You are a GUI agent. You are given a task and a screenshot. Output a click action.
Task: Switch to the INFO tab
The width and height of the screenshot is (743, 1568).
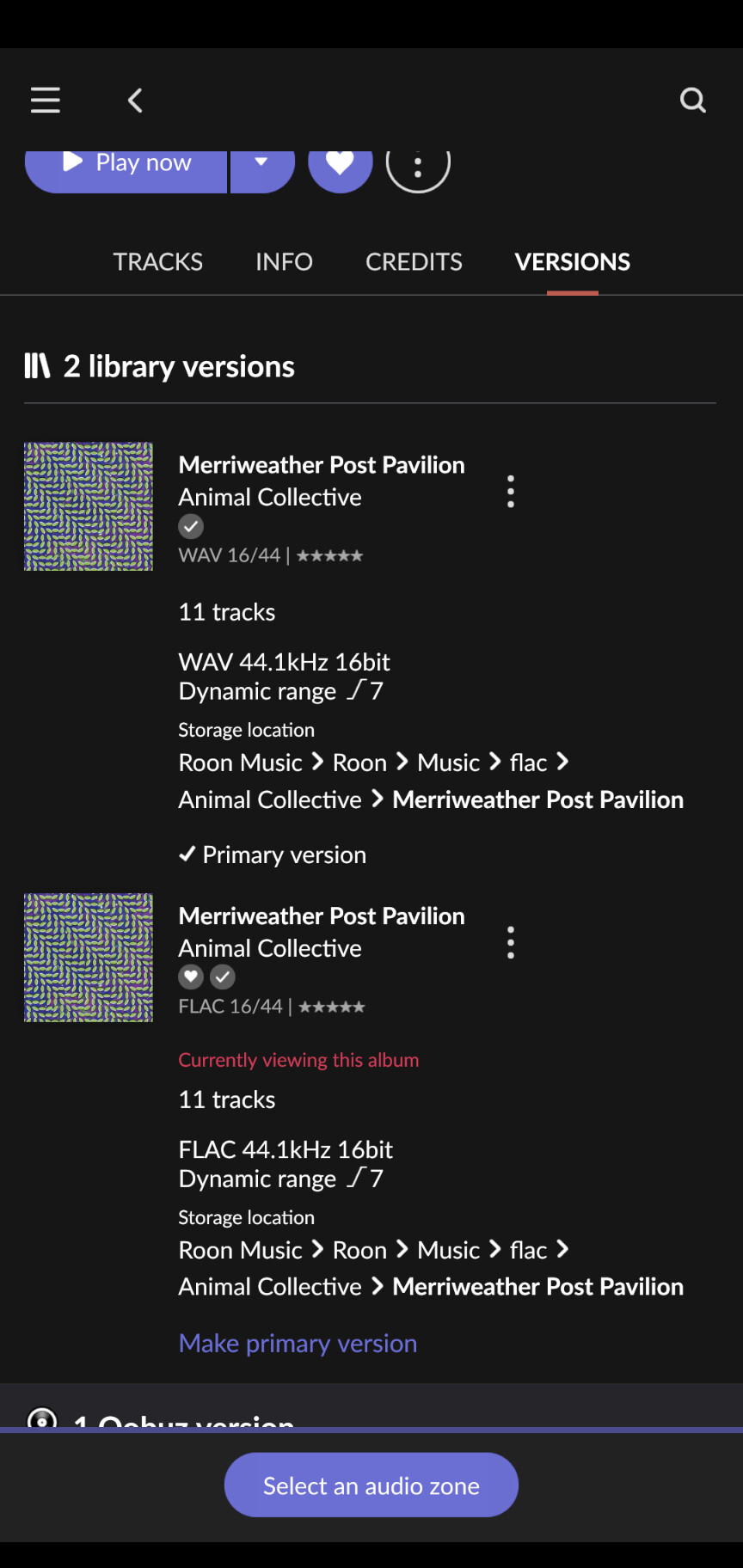(284, 261)
